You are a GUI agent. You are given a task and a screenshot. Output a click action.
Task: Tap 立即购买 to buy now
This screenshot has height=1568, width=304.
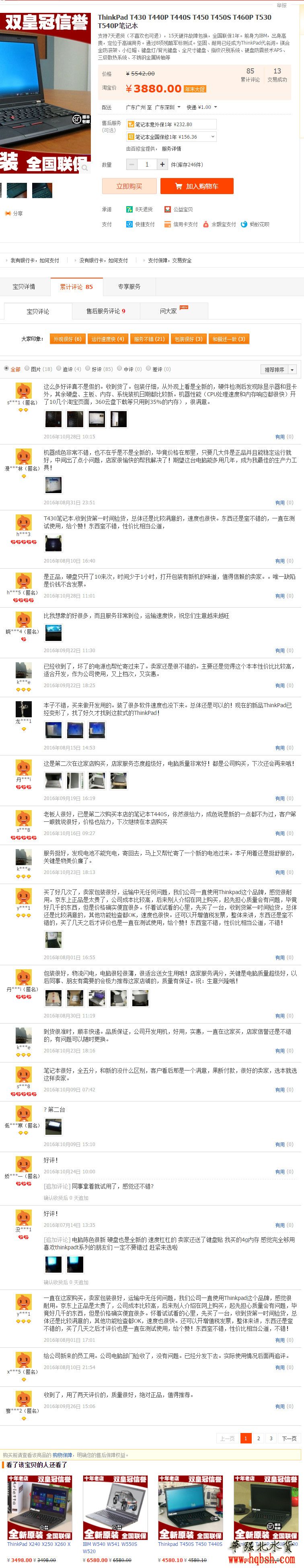click(x=129, y=186)
